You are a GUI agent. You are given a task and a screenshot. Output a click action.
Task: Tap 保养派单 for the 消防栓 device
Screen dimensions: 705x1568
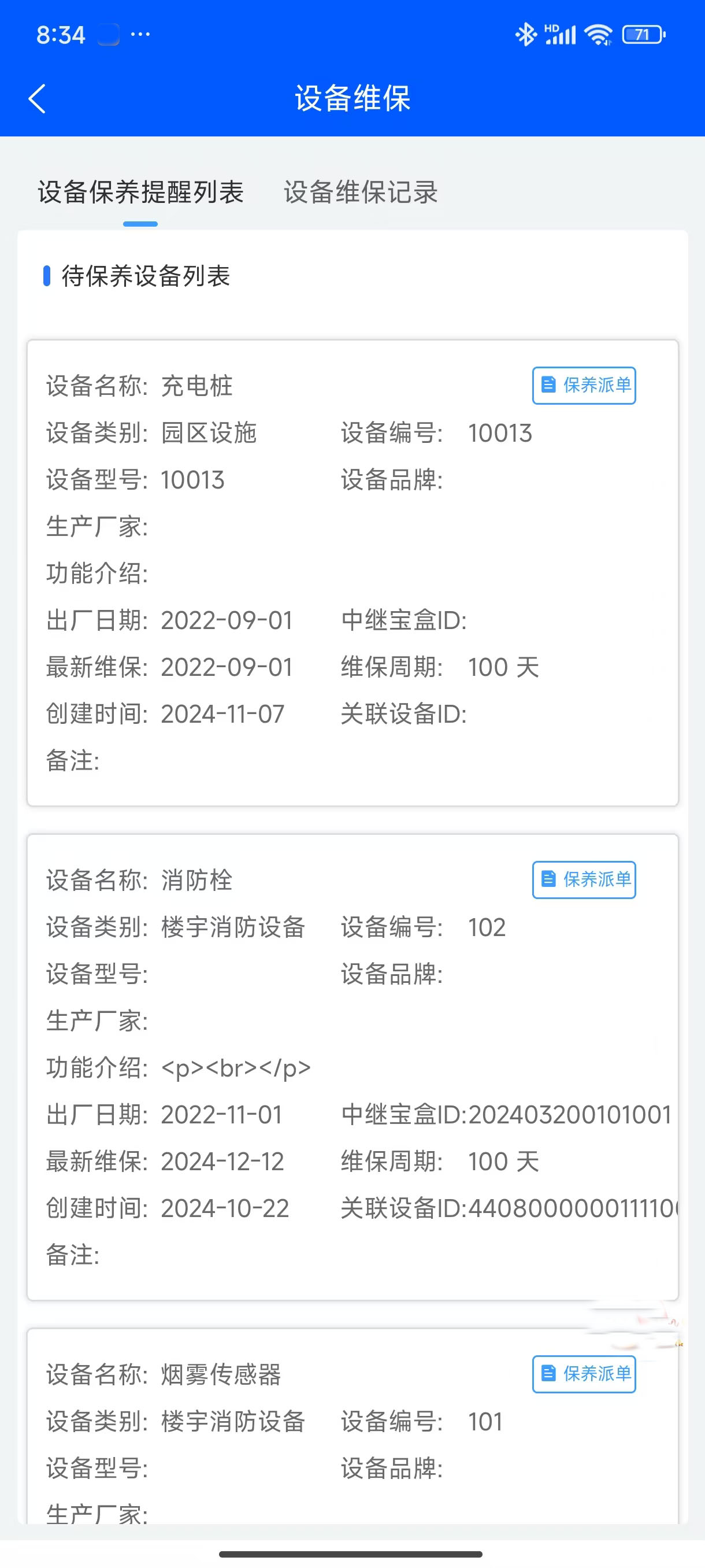pyautogui.click(x=584, y=879)
